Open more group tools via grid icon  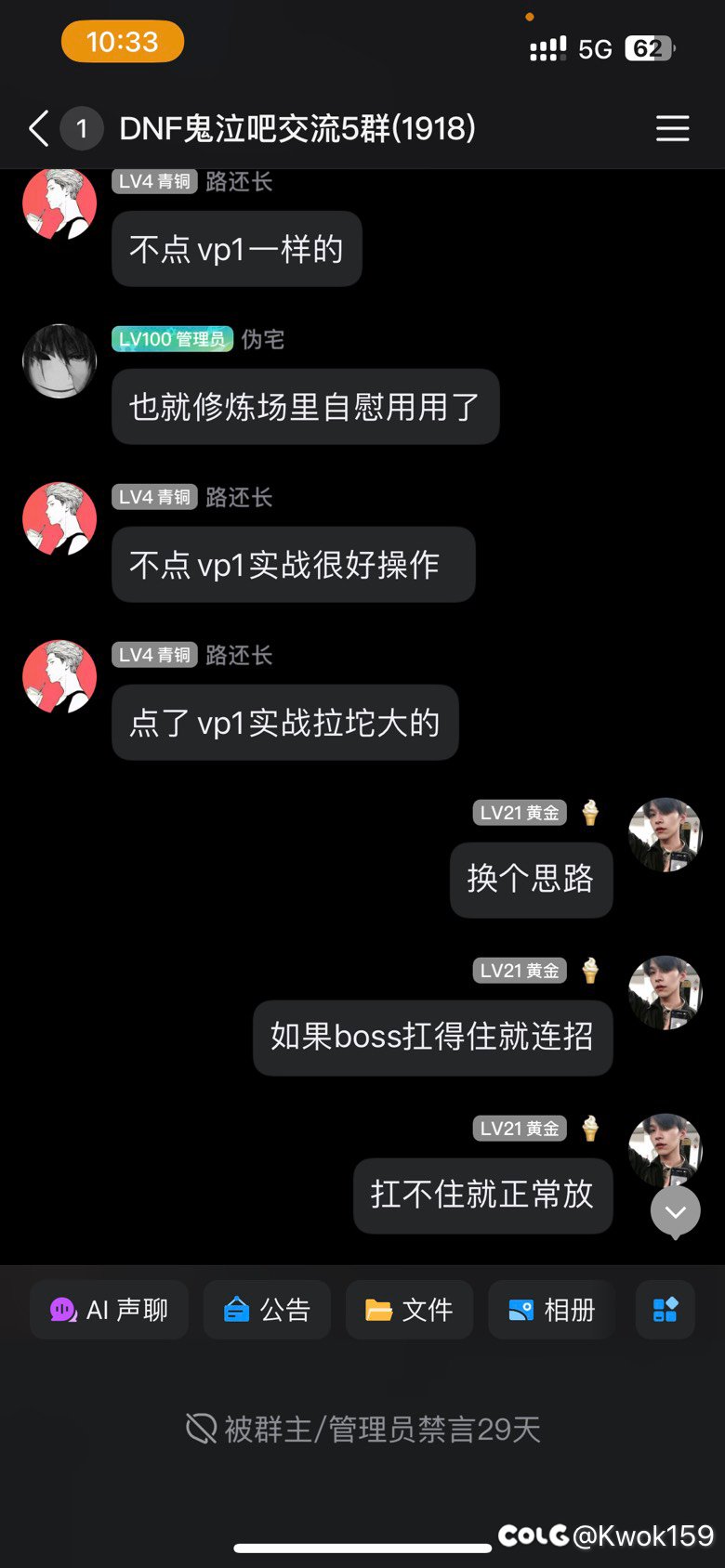click(664, 1310)
